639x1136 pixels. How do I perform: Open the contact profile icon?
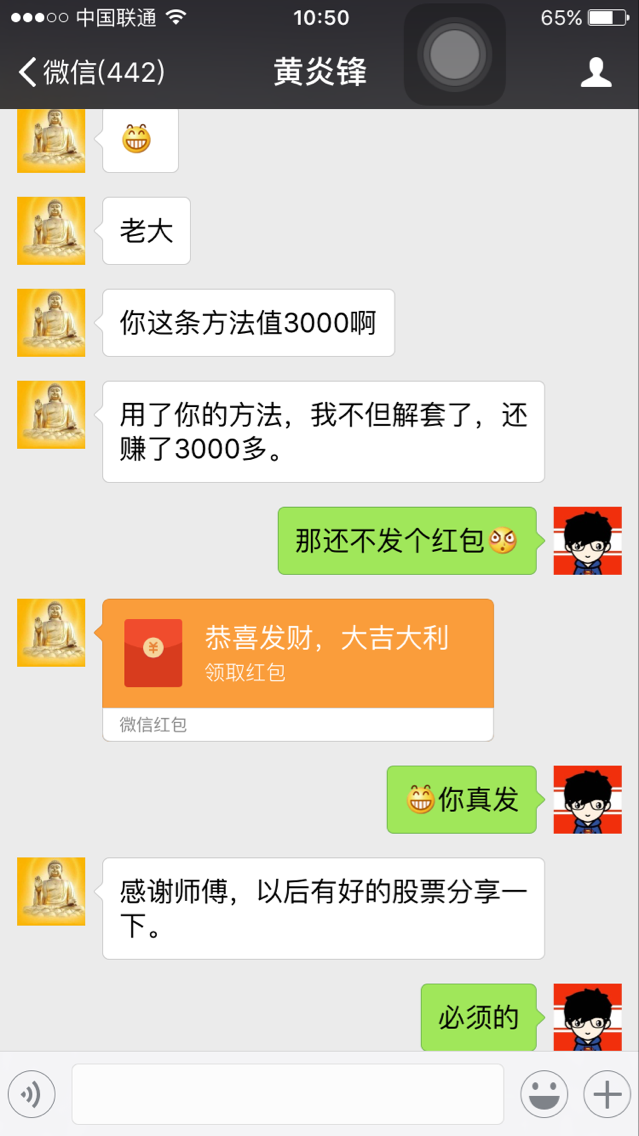click(596, 72)
